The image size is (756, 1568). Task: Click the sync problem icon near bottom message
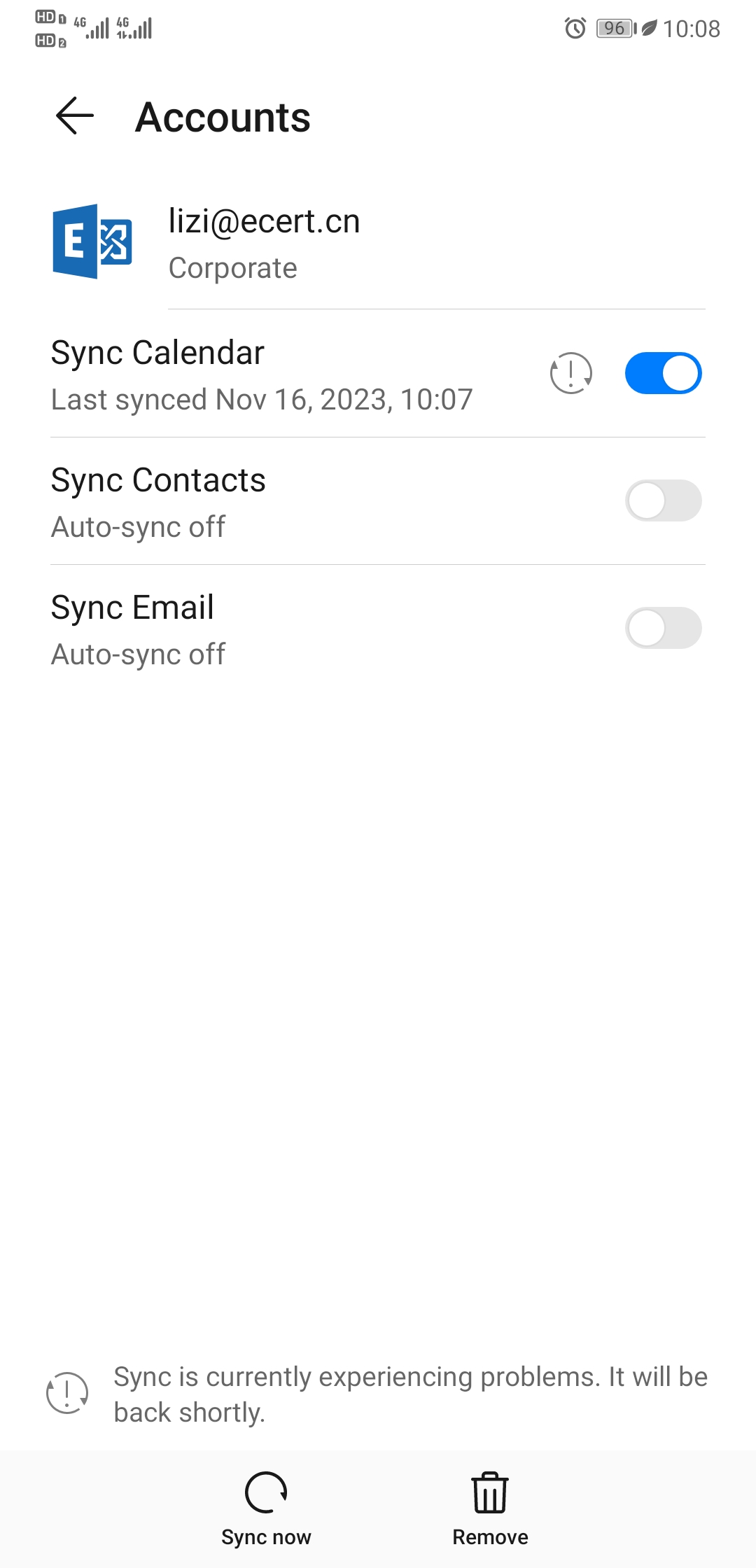[x=66, y=1393]
